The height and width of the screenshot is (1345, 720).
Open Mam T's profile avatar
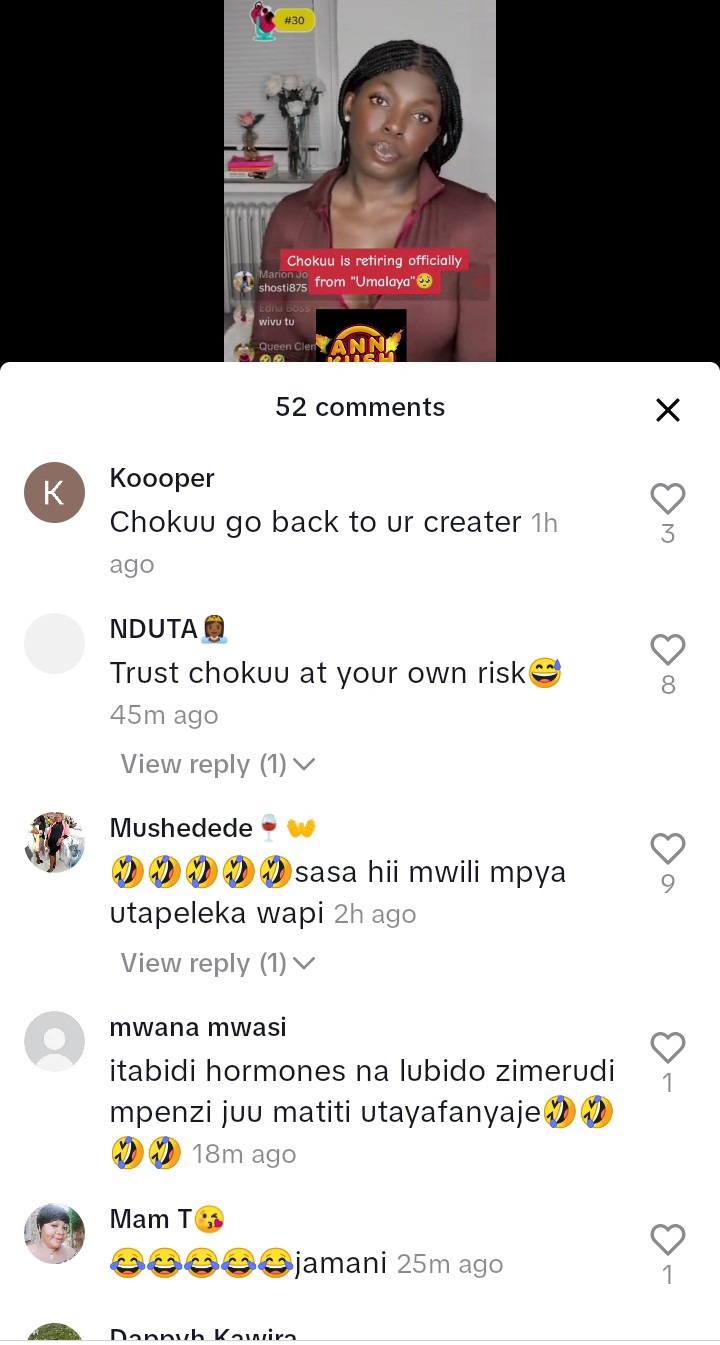click(54, 1233)
